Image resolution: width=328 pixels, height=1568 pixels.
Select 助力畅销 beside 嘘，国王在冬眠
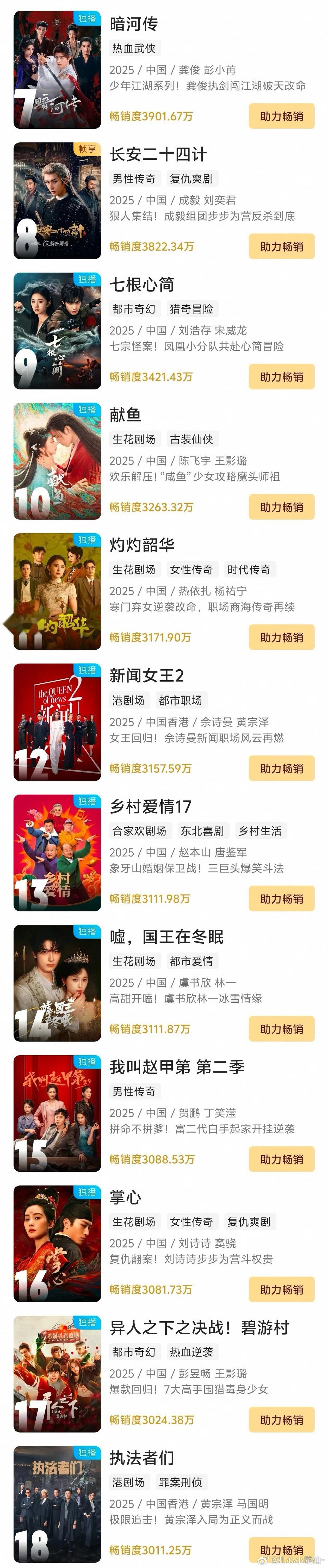coord(281,1029)
